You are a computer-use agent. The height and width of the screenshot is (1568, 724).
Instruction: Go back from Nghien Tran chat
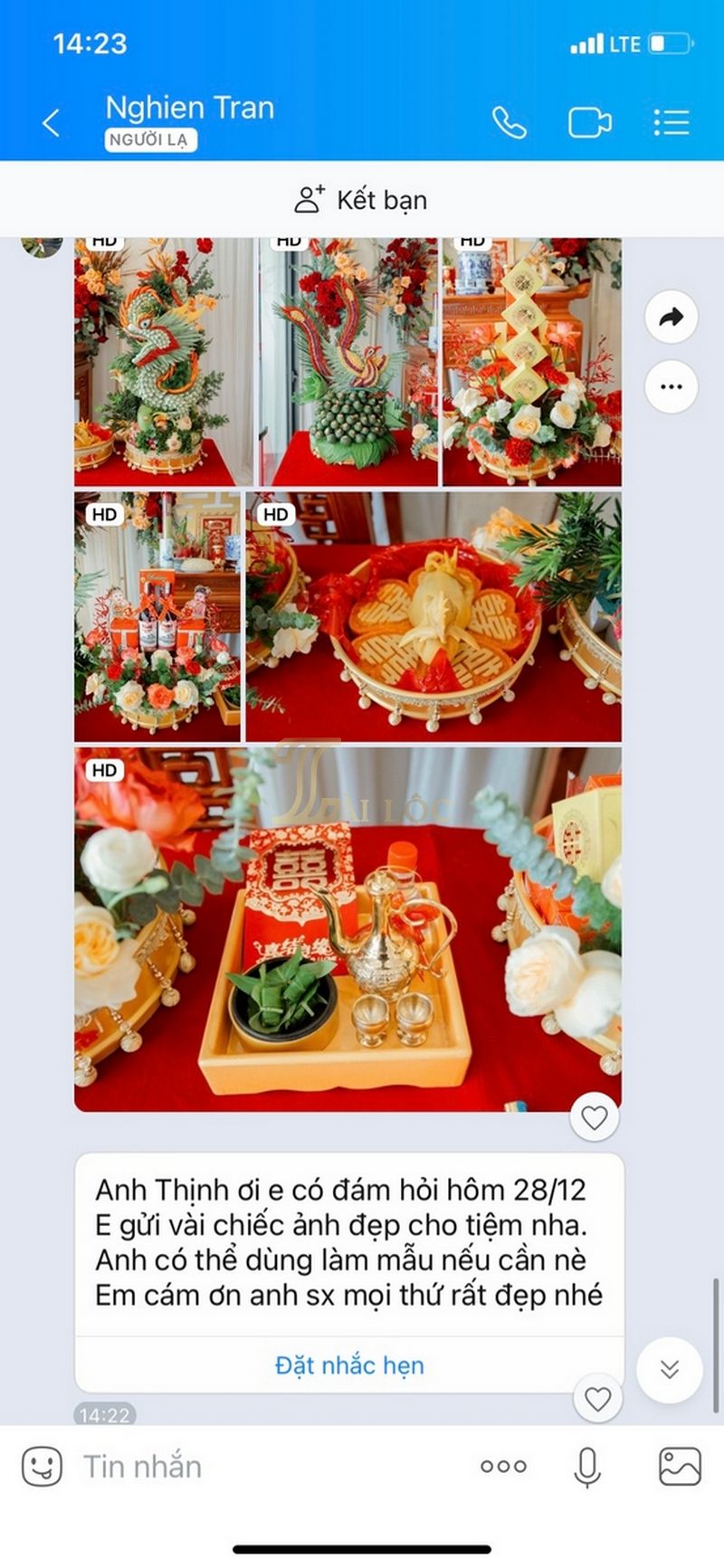coord(51,123)
